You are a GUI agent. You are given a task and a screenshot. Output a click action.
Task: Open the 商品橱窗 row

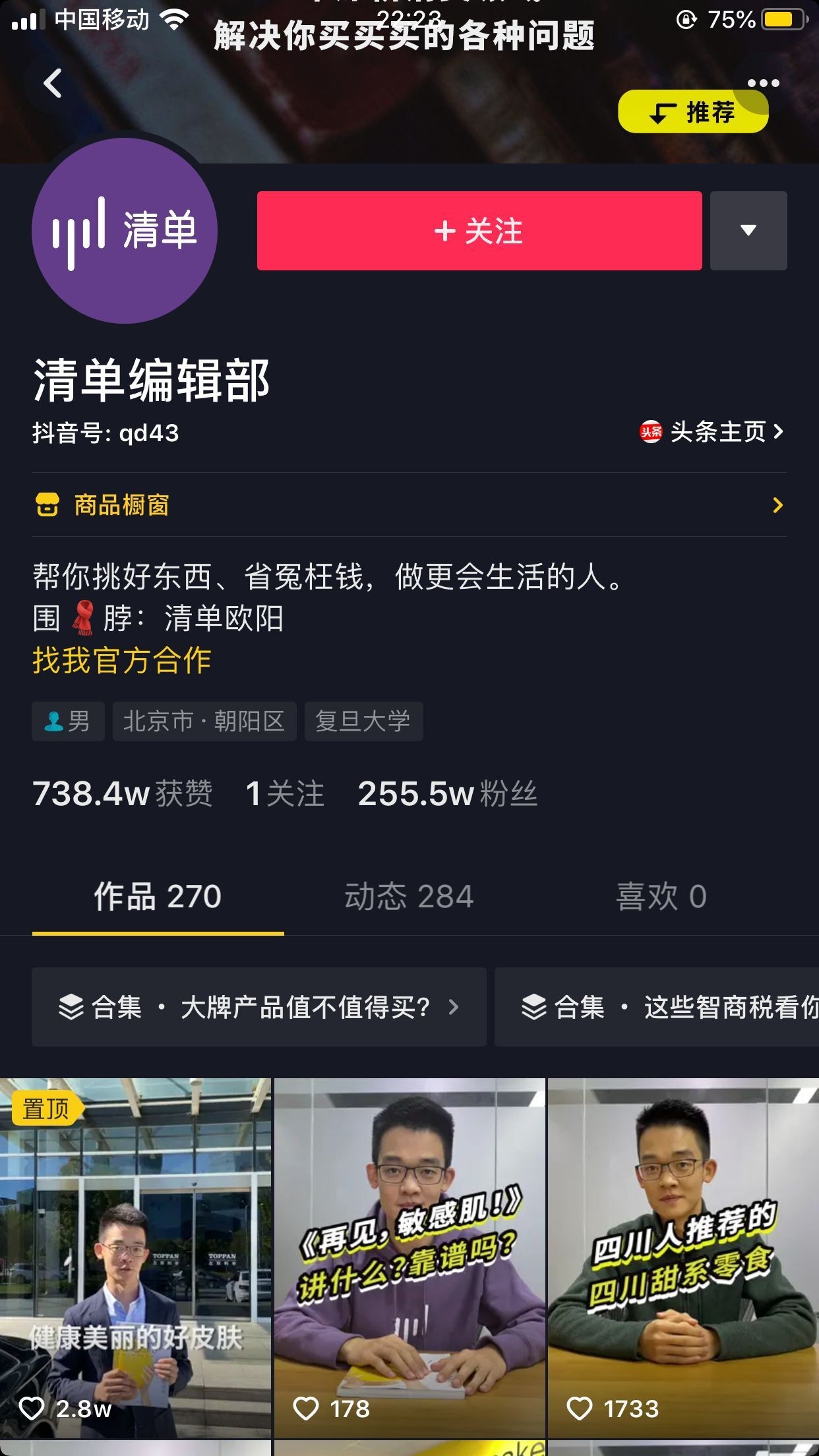click(x=409, y=505)
